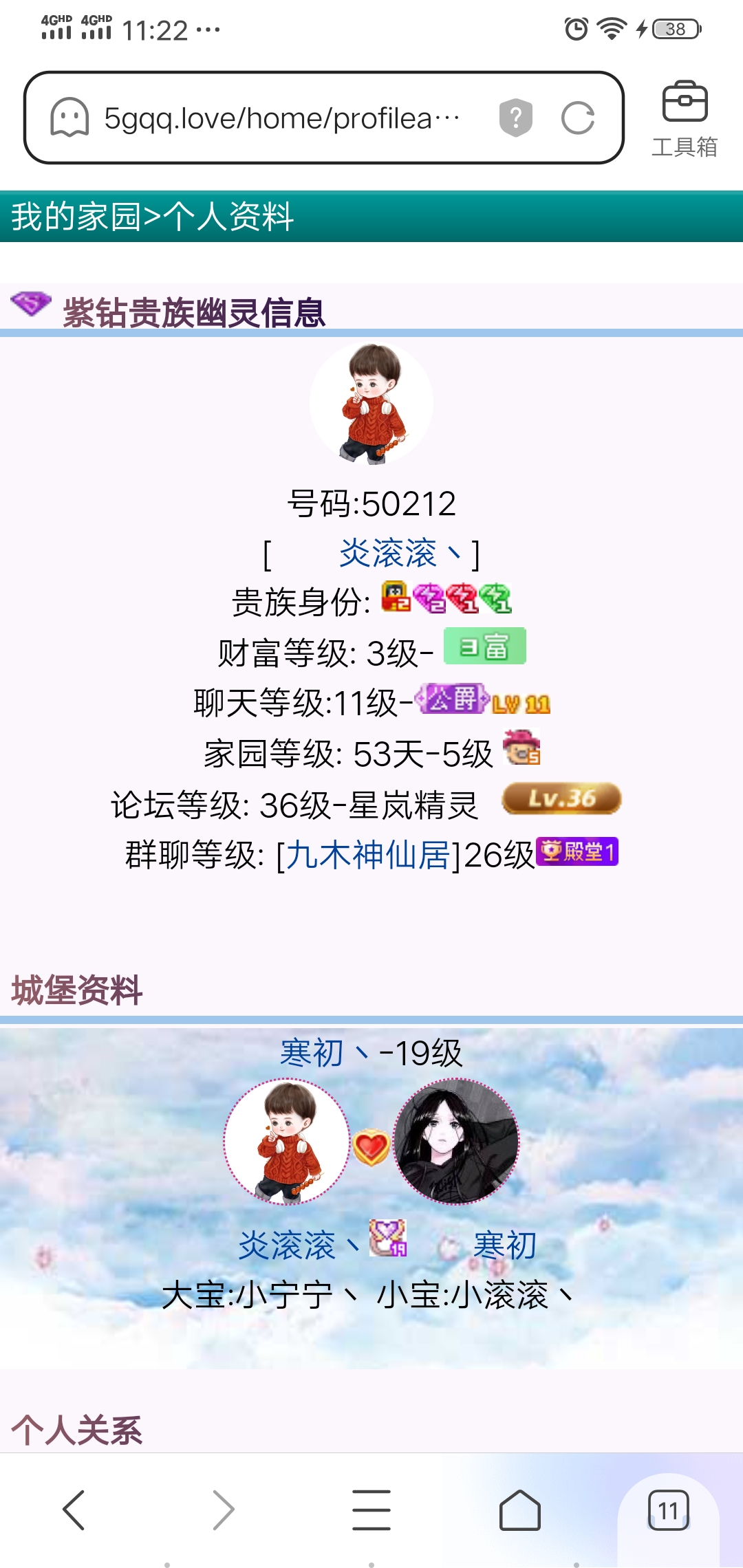Open the 炎滚滚丶 nickname link in profile
The image size is (743, 1568).
pyautogui.click(x=400, y=554)
